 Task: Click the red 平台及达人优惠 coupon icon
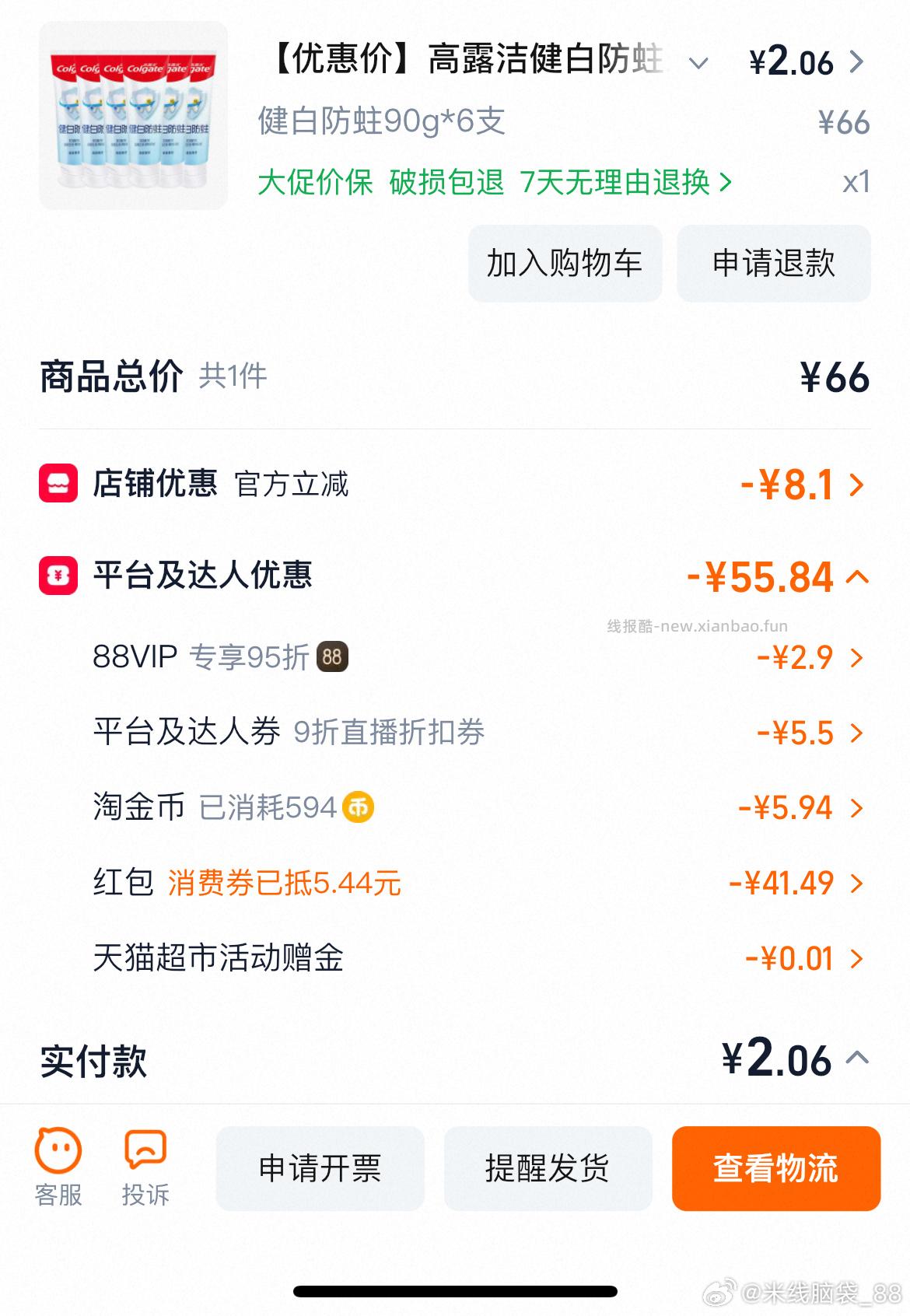coord(58,576)
